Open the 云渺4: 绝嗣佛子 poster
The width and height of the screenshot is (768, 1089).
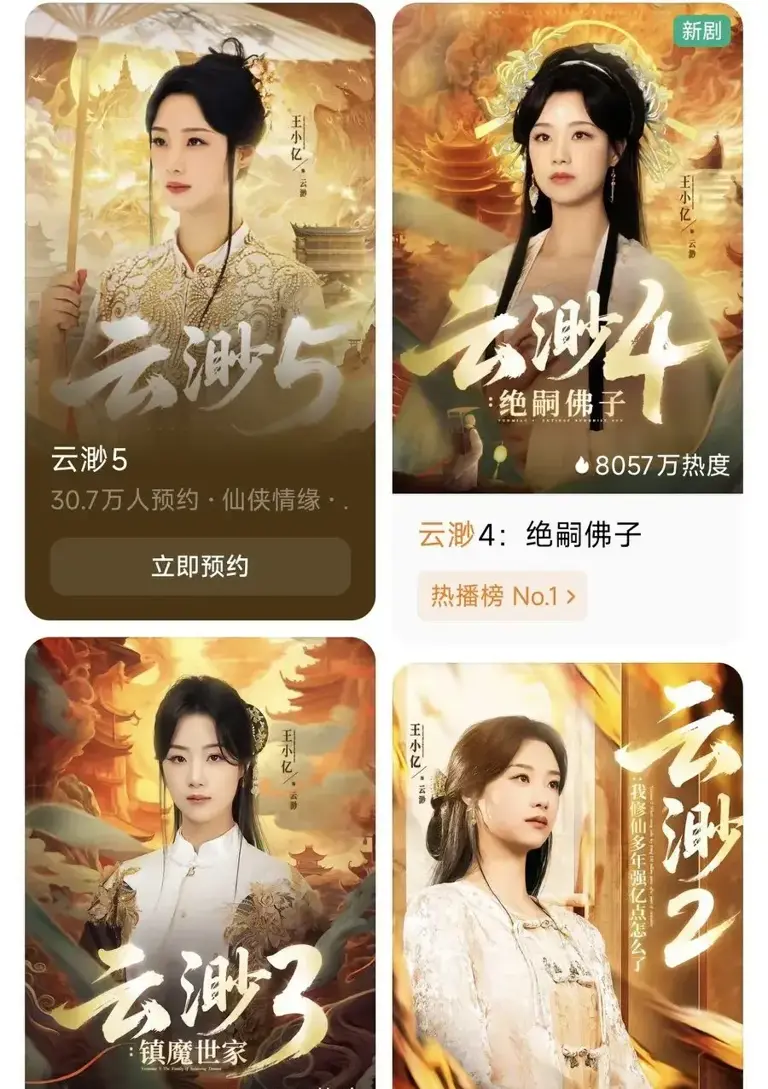click(567, 249)
